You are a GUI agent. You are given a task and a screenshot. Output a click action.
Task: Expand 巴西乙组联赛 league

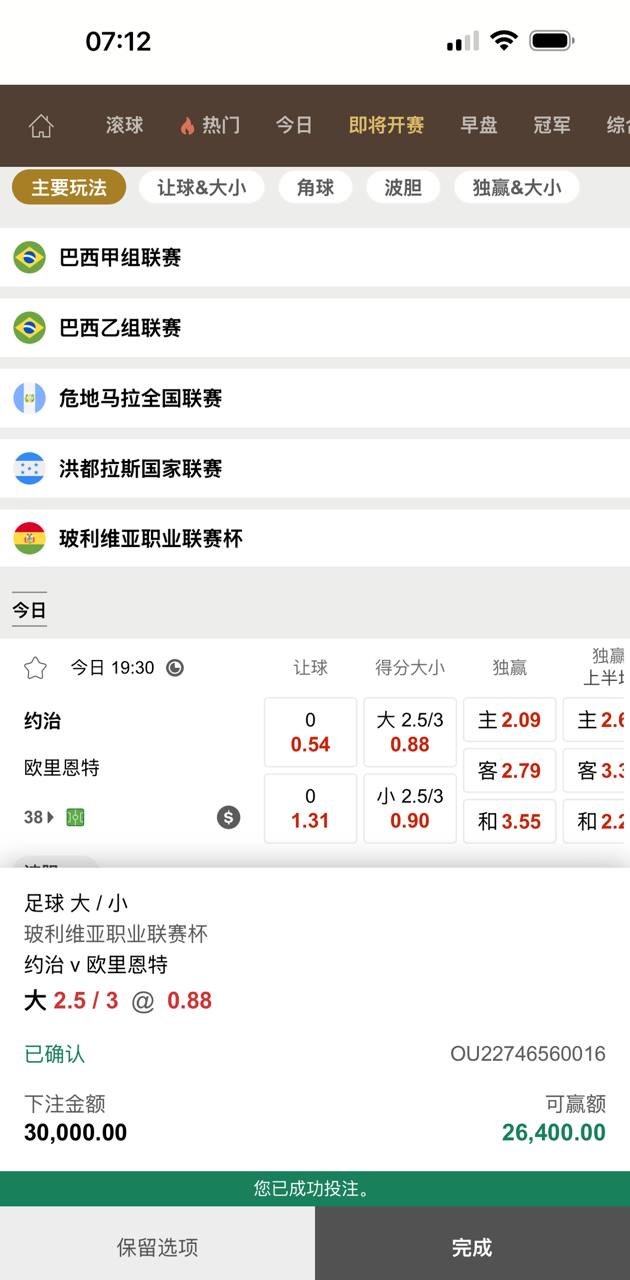(x=315, y=328)
